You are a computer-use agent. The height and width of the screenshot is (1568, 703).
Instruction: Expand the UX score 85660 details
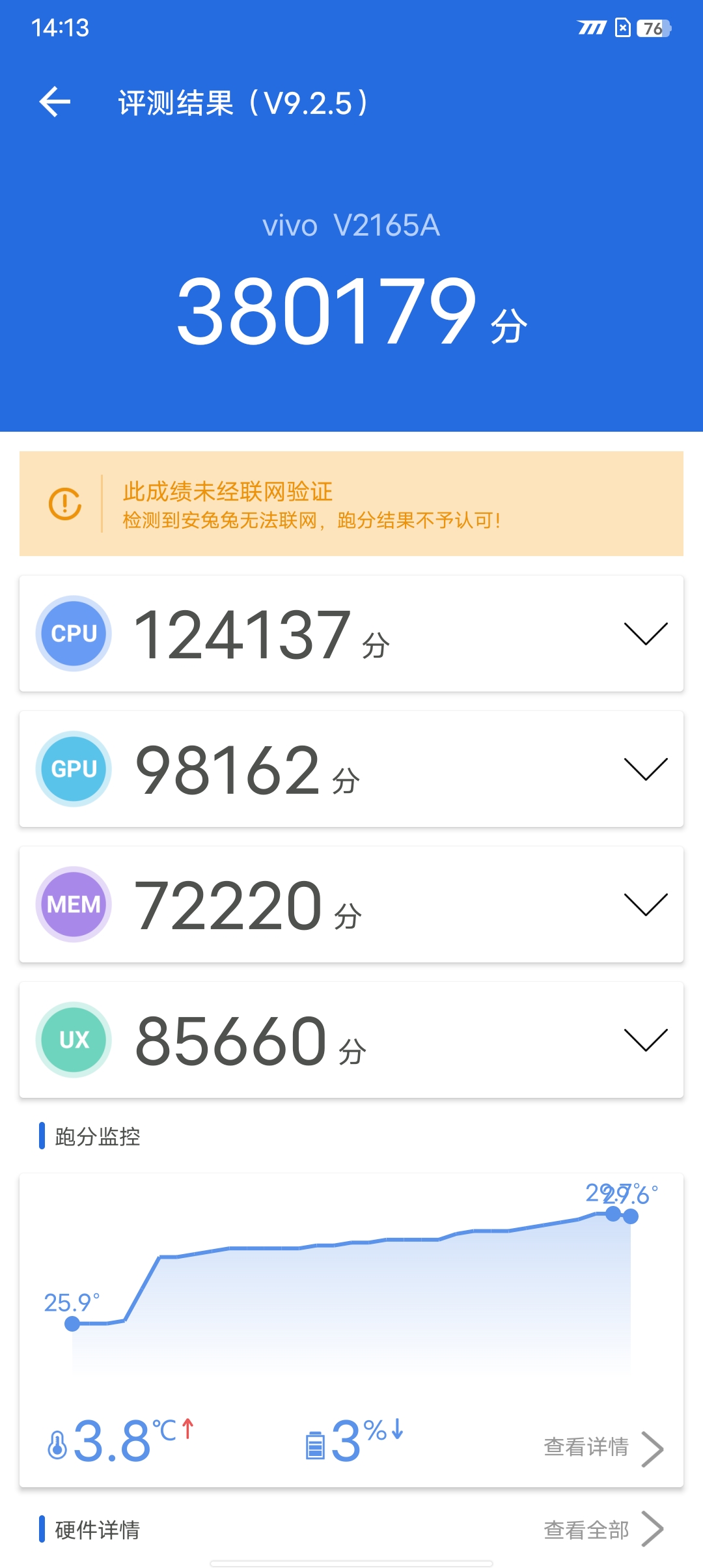(x=351, y=1040)
